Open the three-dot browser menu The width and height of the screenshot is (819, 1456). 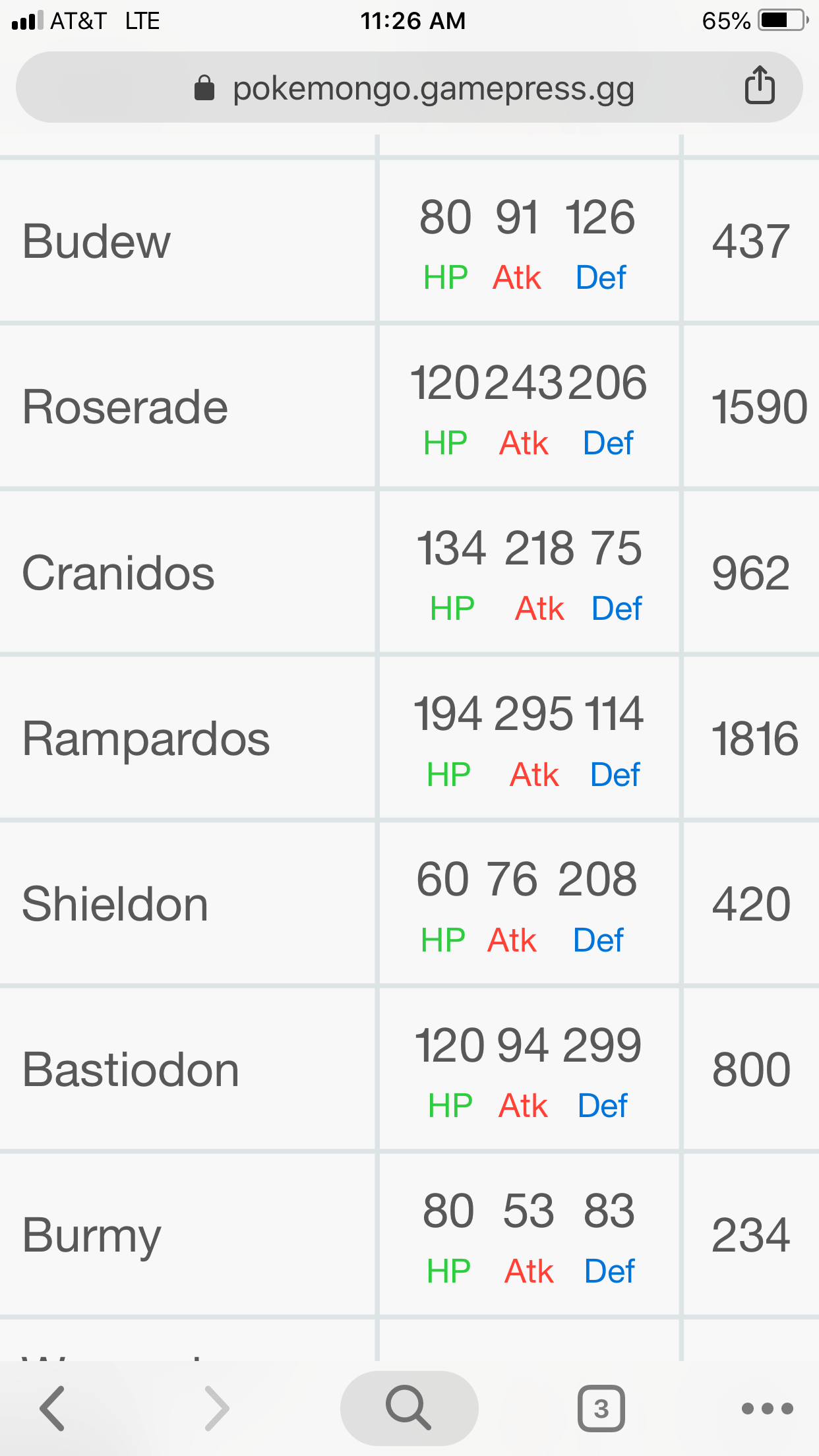[x=767, y=1409]
